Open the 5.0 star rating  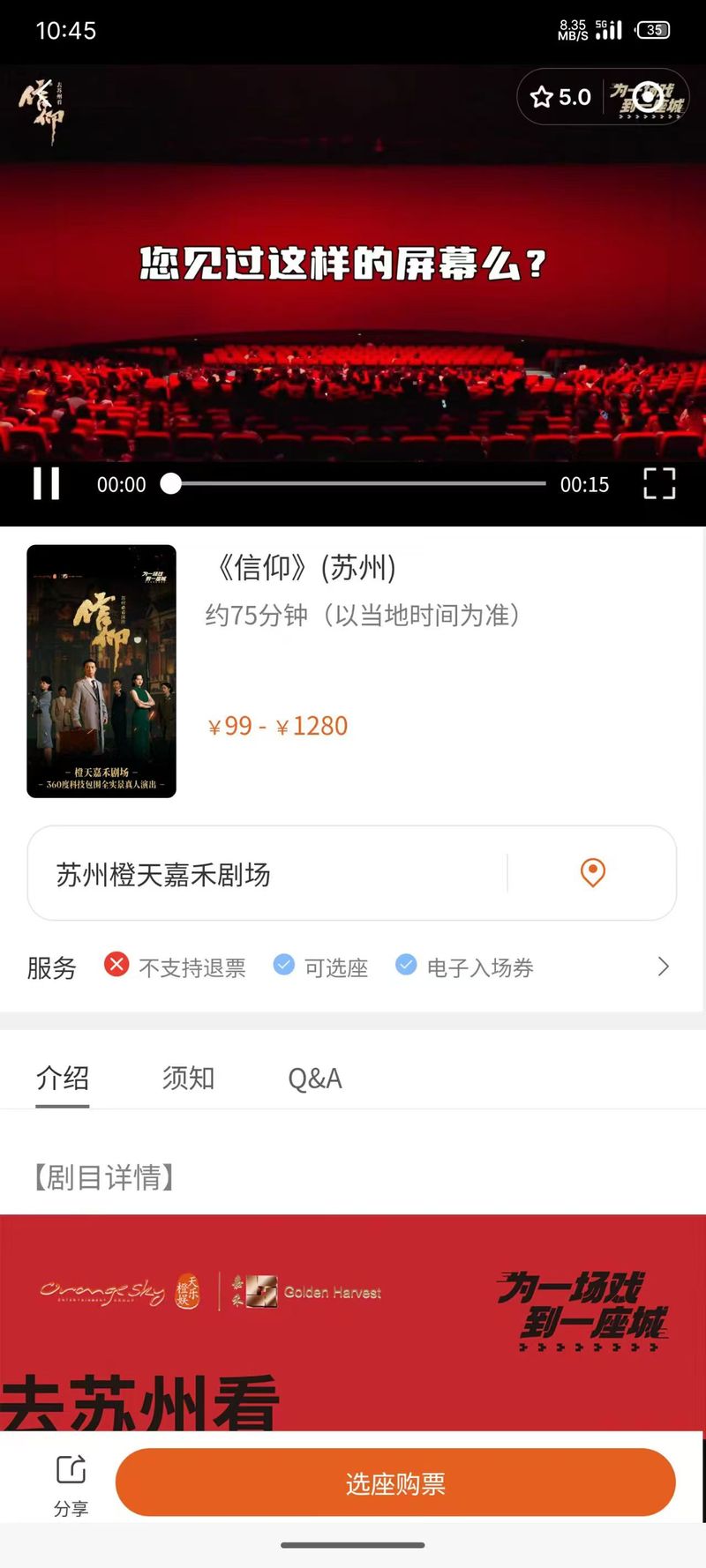pyautogui.click(x=561, y=97)
